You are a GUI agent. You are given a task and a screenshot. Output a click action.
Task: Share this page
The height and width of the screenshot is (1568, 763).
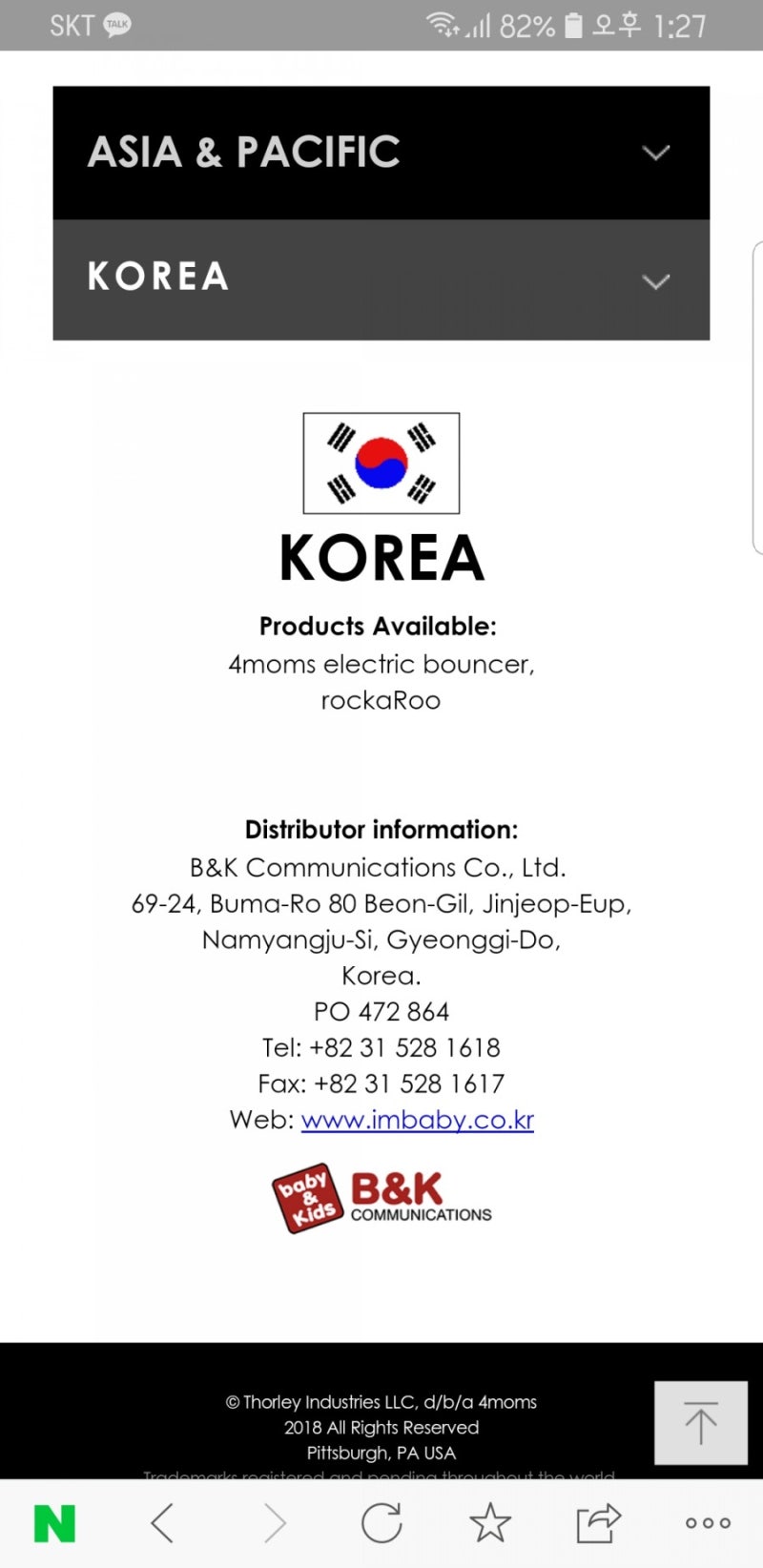[x=599, y=1523]
